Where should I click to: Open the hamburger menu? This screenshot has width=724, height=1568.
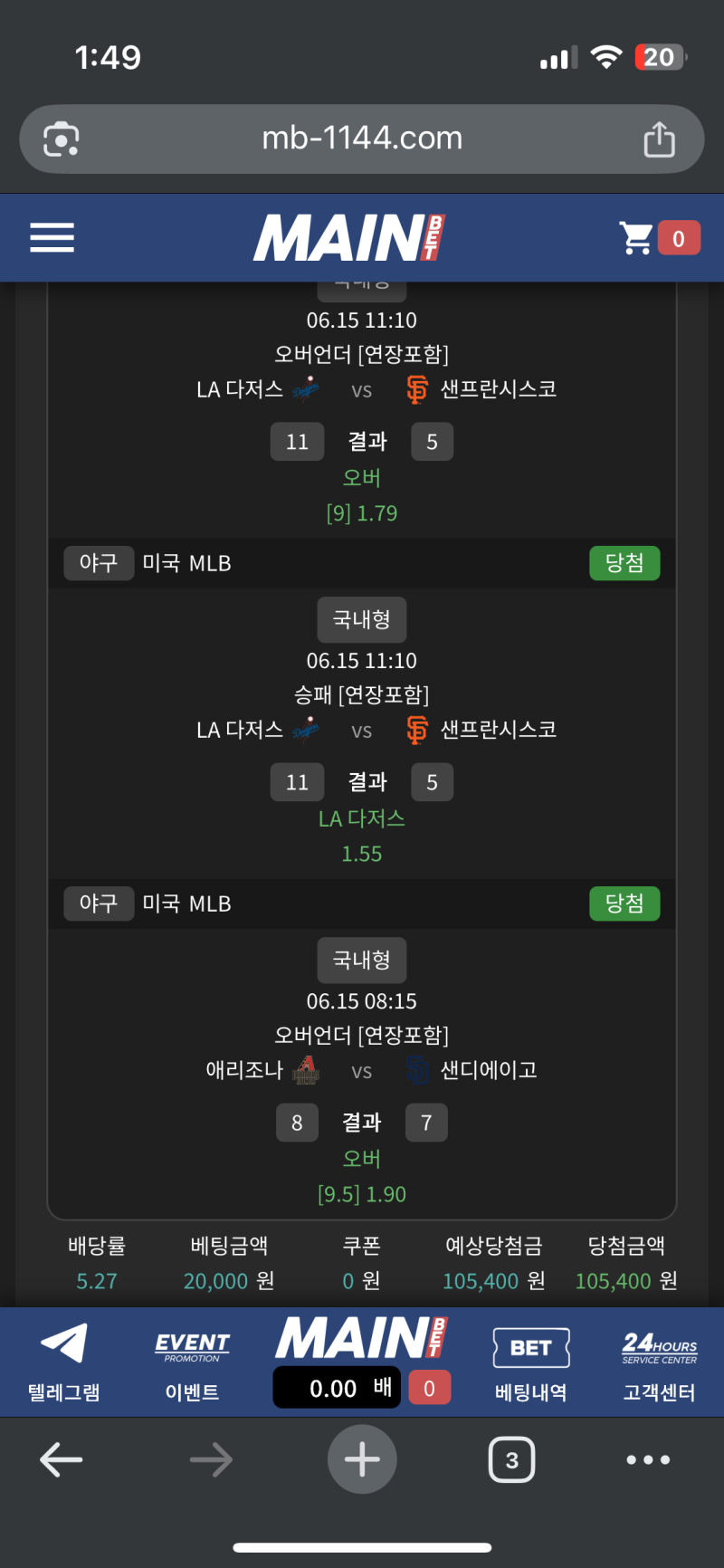[52, 238]
